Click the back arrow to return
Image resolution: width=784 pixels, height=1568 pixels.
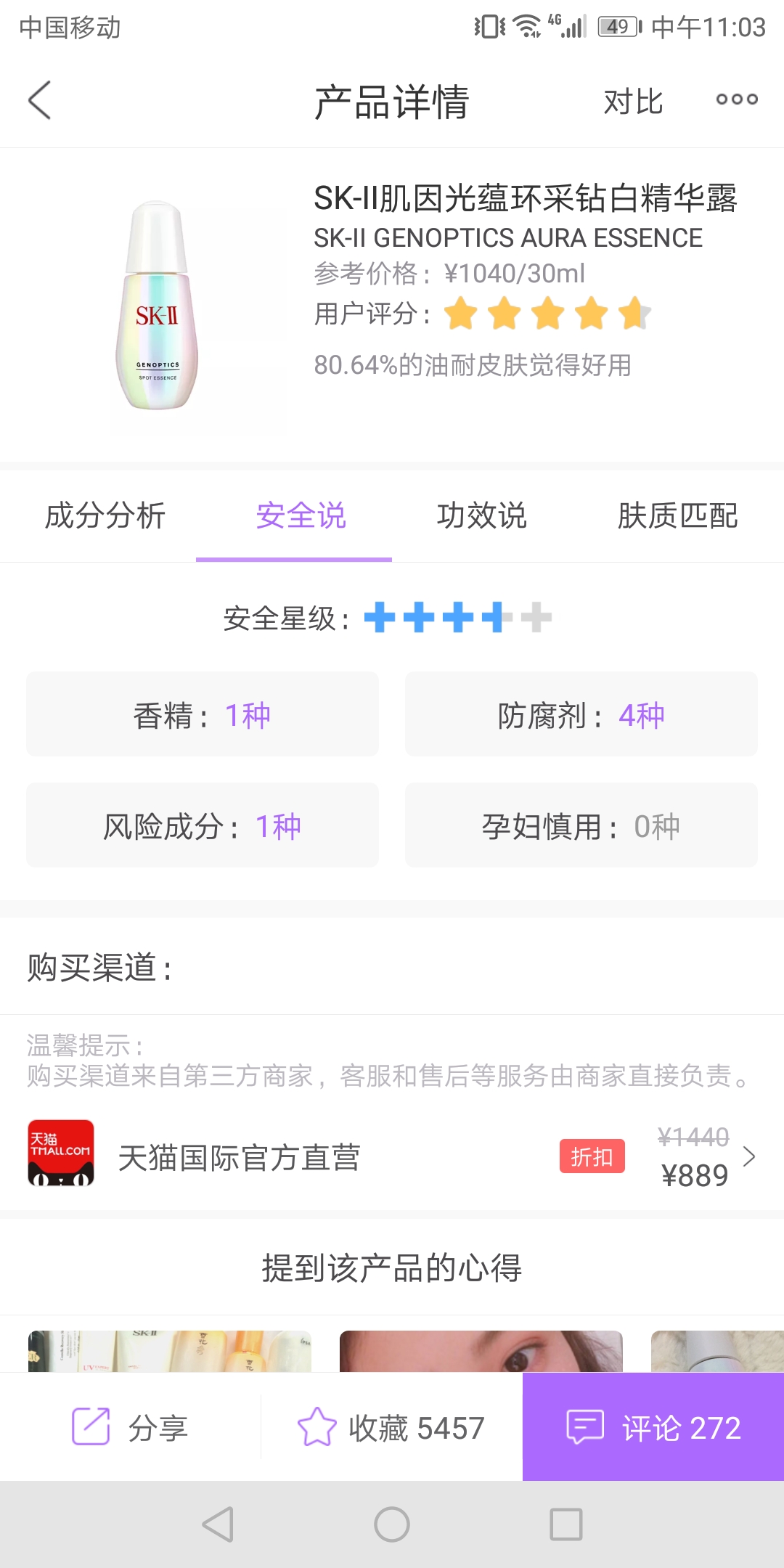click(x=40, y=99)
